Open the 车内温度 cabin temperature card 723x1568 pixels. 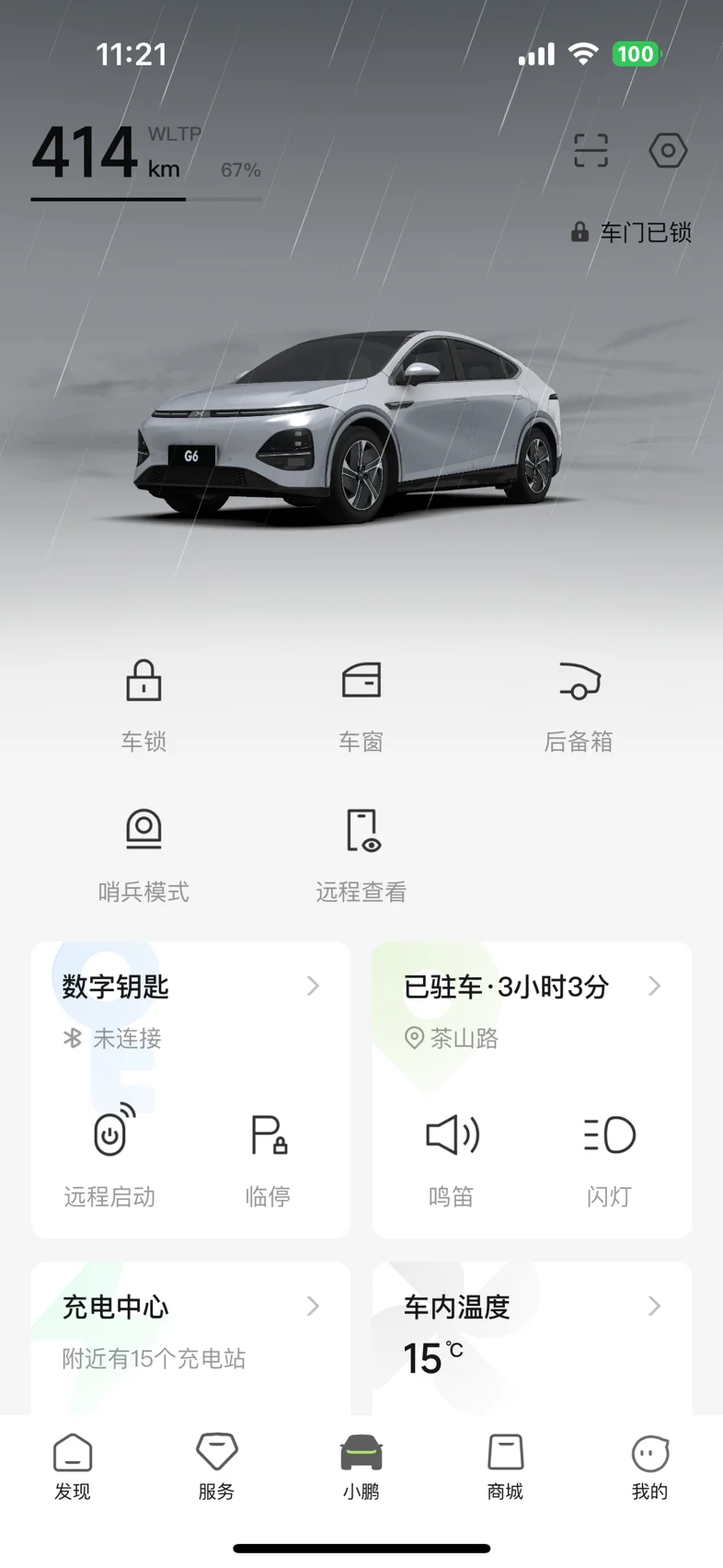click(x=532, y=1338)
